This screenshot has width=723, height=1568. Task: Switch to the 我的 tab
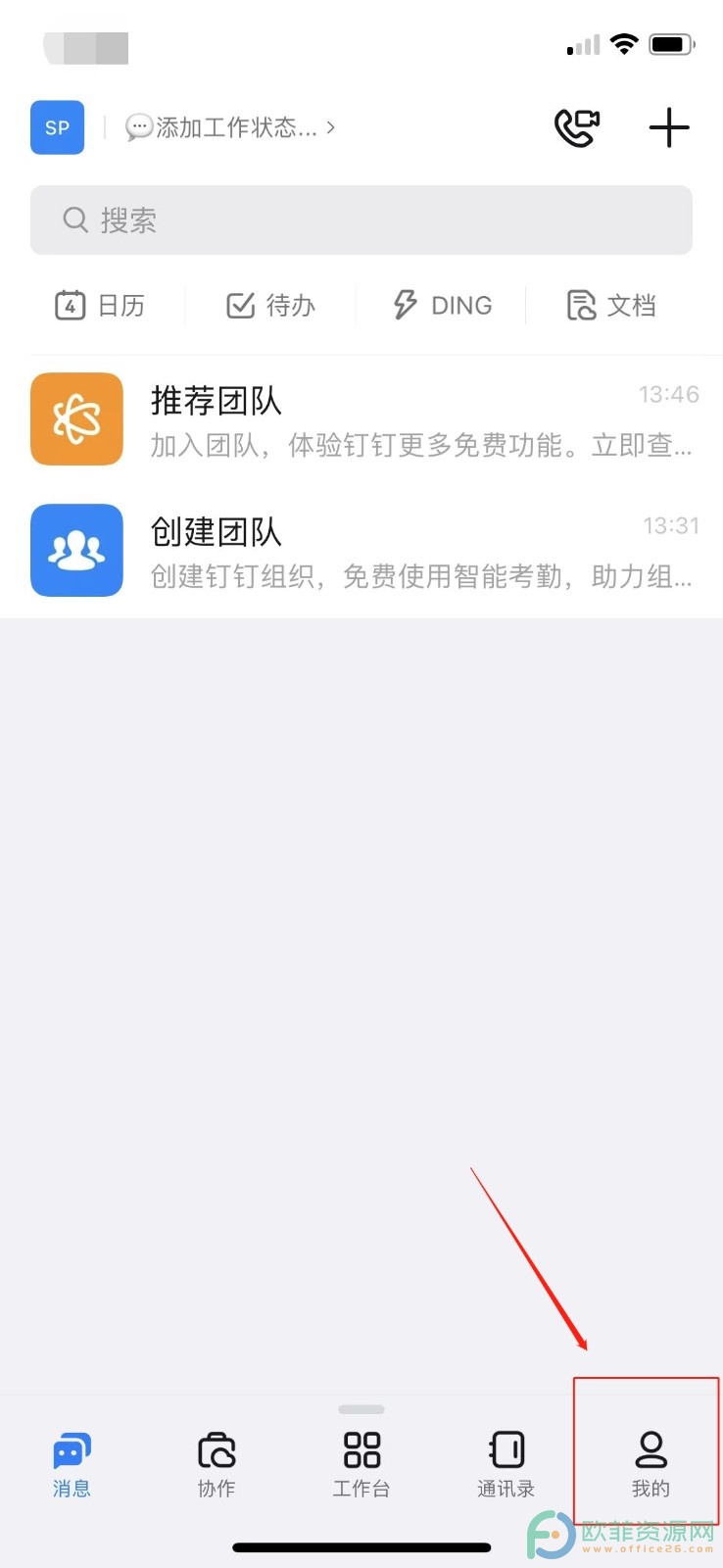coord(651,1465)
